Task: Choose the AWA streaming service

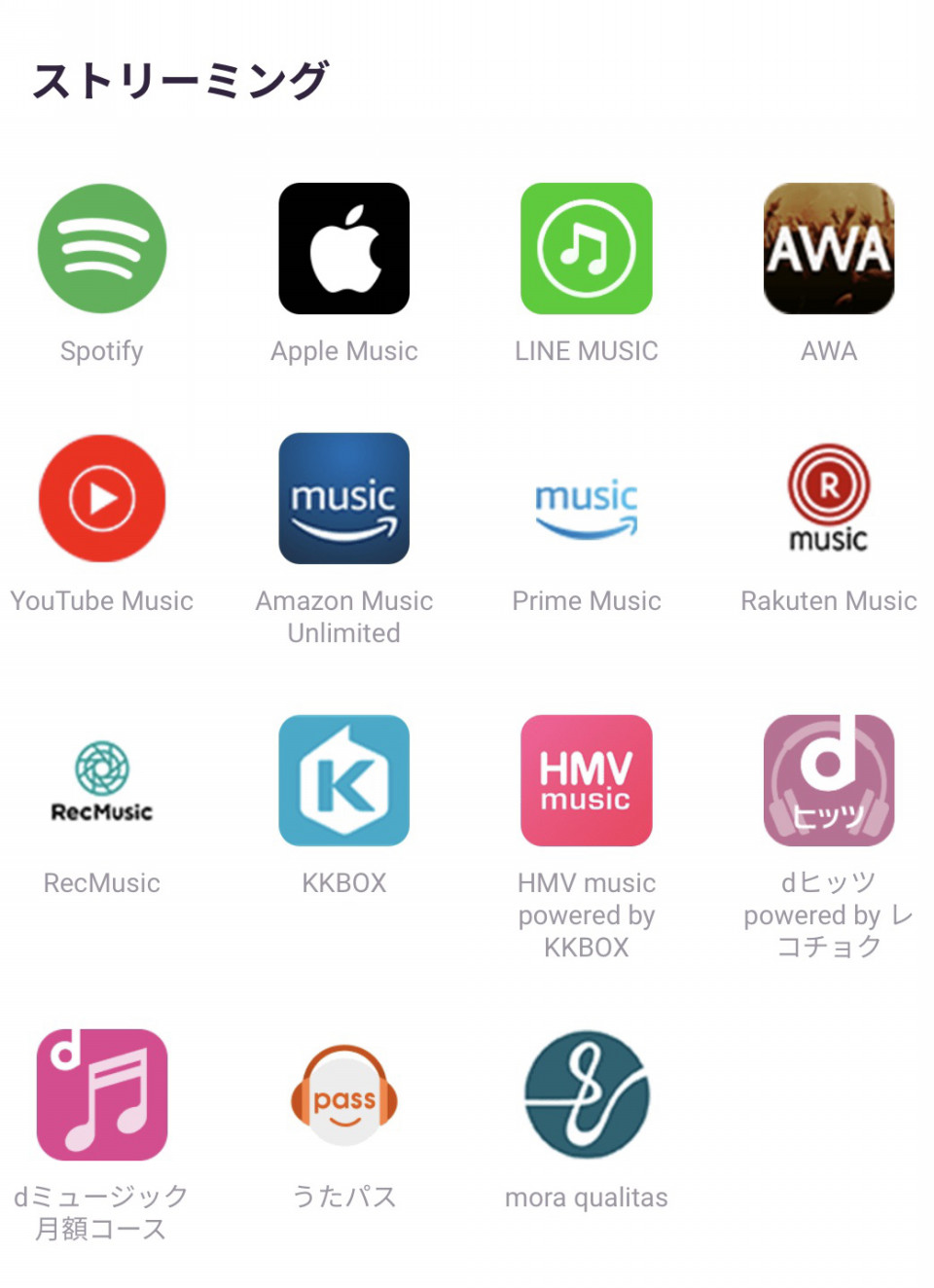Action: click(x=828, y=248)
